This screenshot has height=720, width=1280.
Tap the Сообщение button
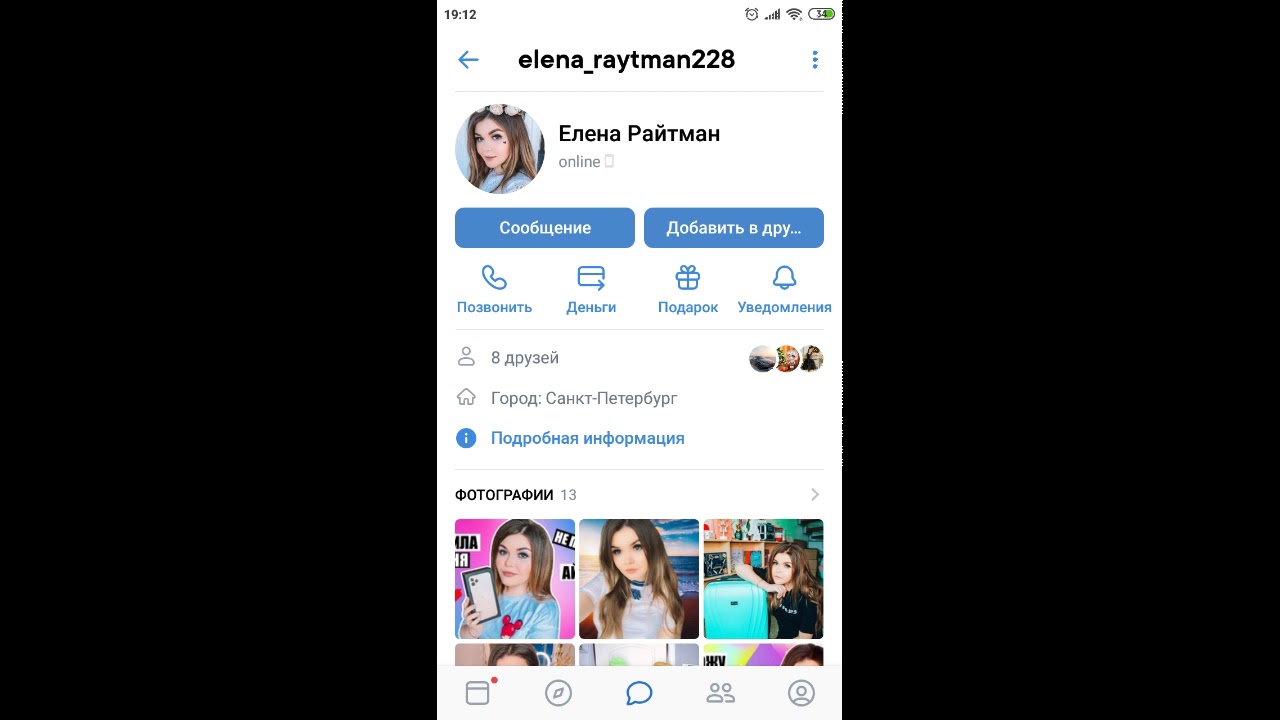545,228
